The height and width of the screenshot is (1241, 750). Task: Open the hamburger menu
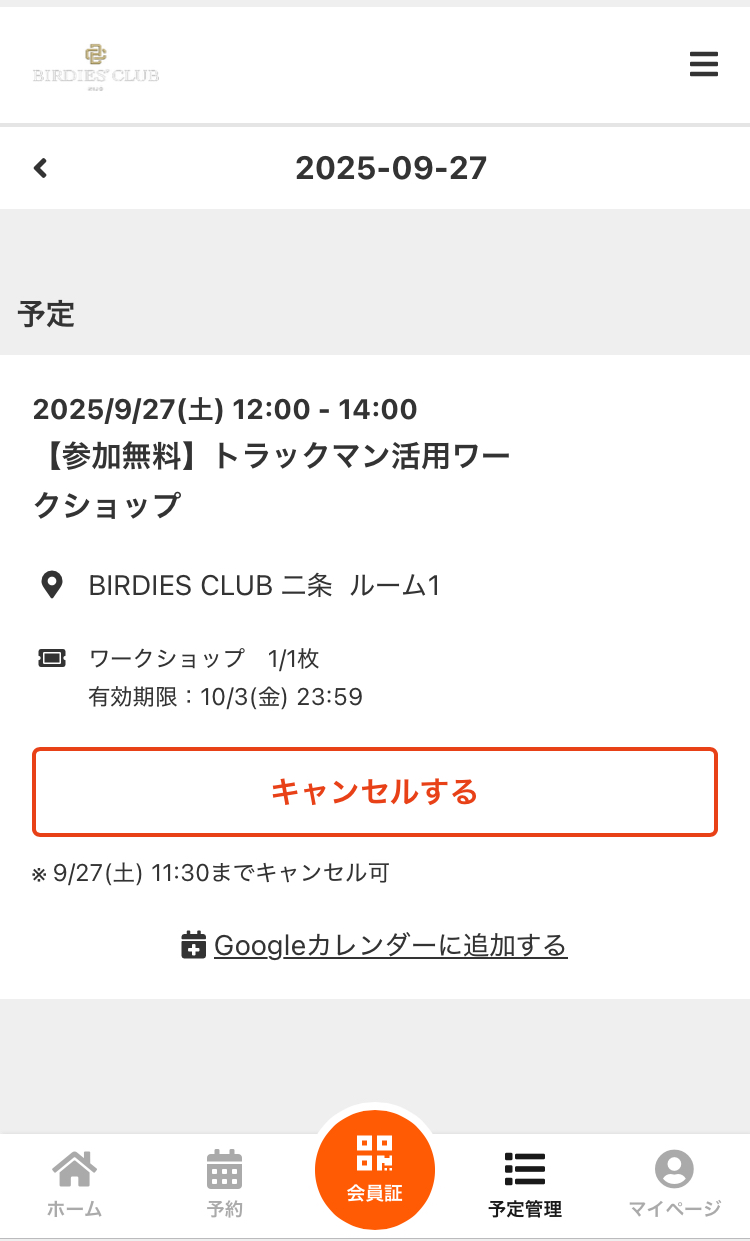tap(704, 65)
